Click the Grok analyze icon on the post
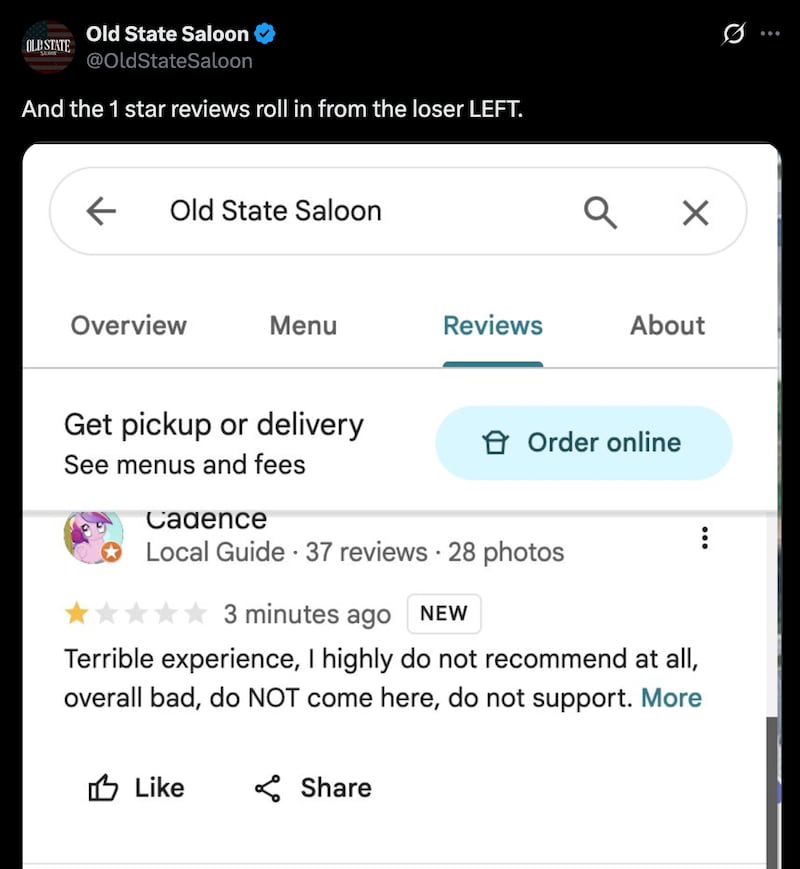Screen dimensions: 800x869 733,34
